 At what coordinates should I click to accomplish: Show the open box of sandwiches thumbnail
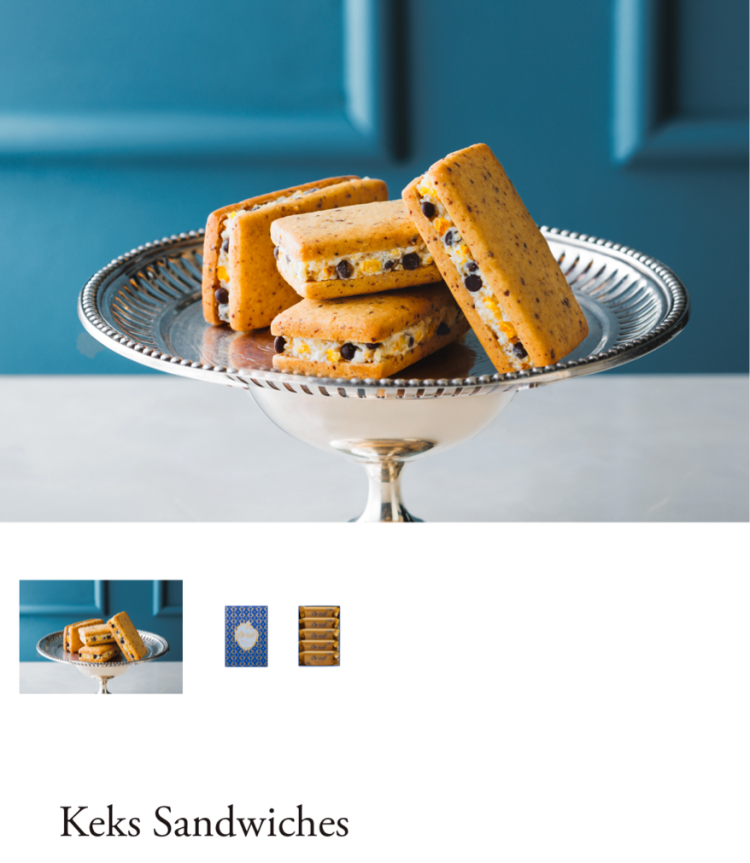[x=319, y=636]
